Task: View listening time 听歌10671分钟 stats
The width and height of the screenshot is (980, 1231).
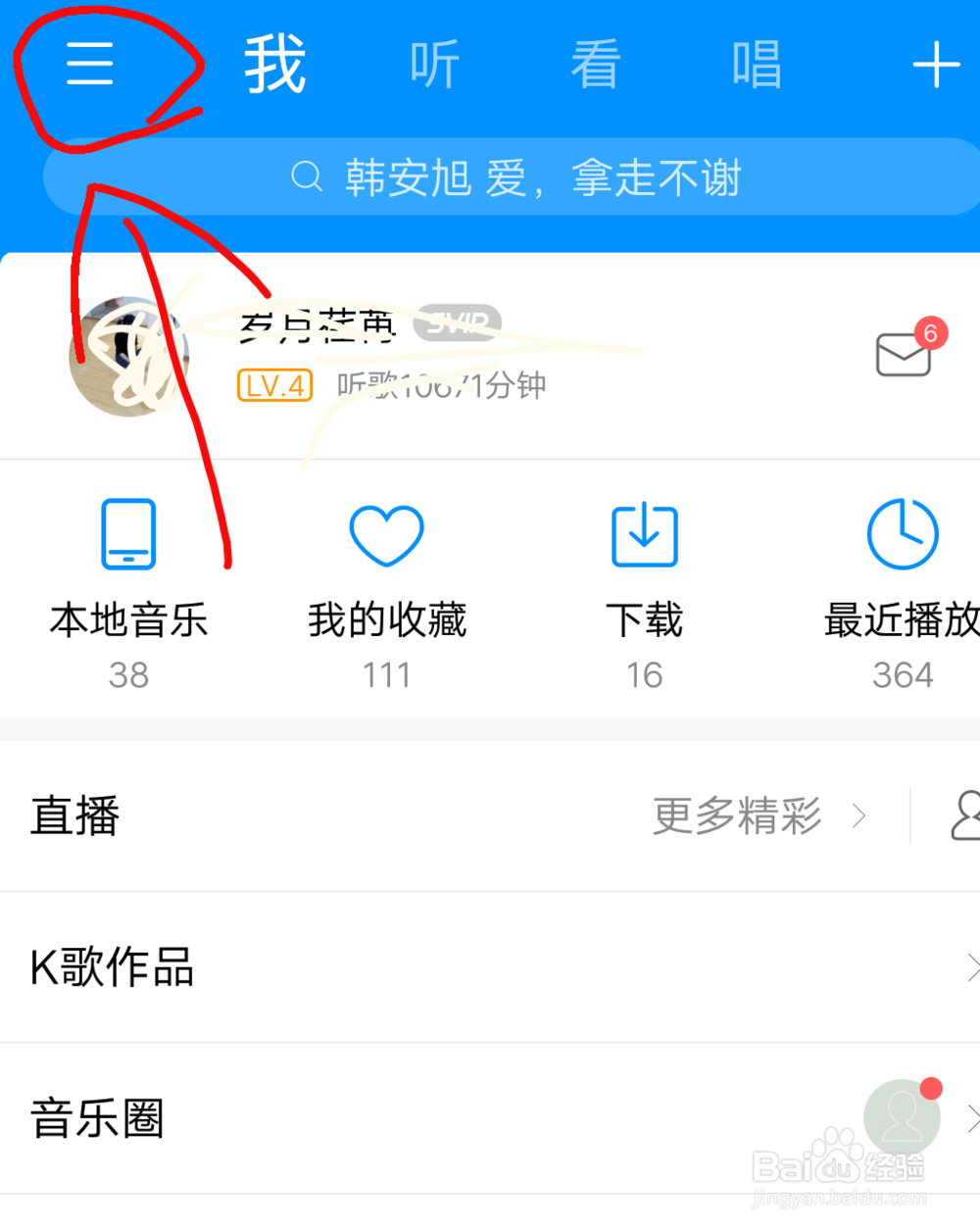Action: [x=441, y=385]
